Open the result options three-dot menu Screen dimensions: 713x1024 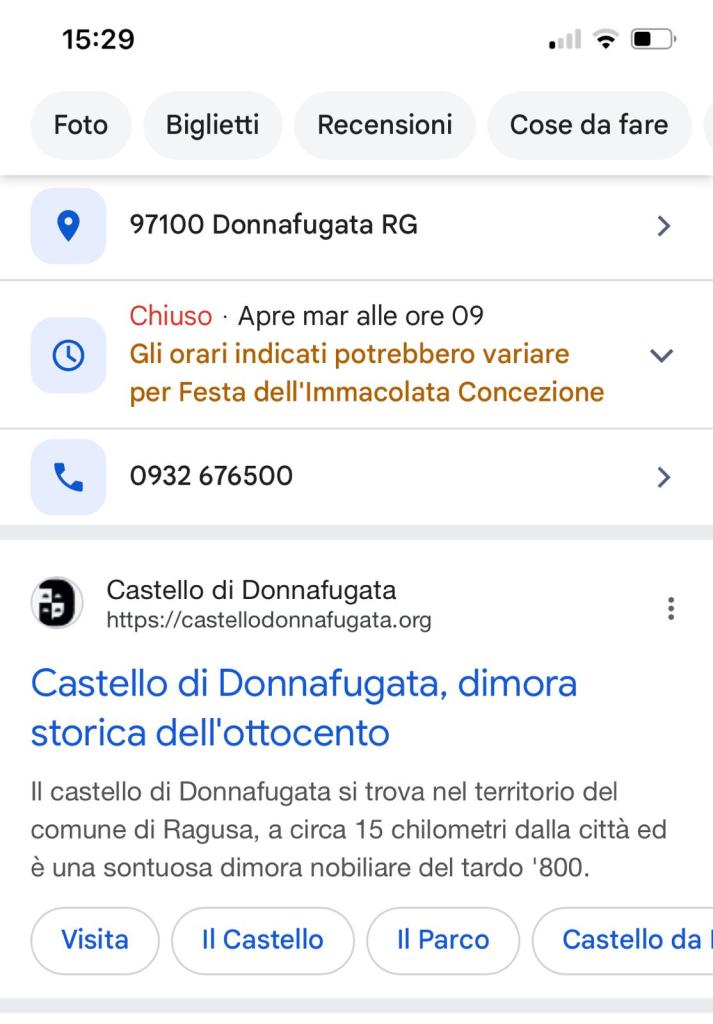pos(670,608)
